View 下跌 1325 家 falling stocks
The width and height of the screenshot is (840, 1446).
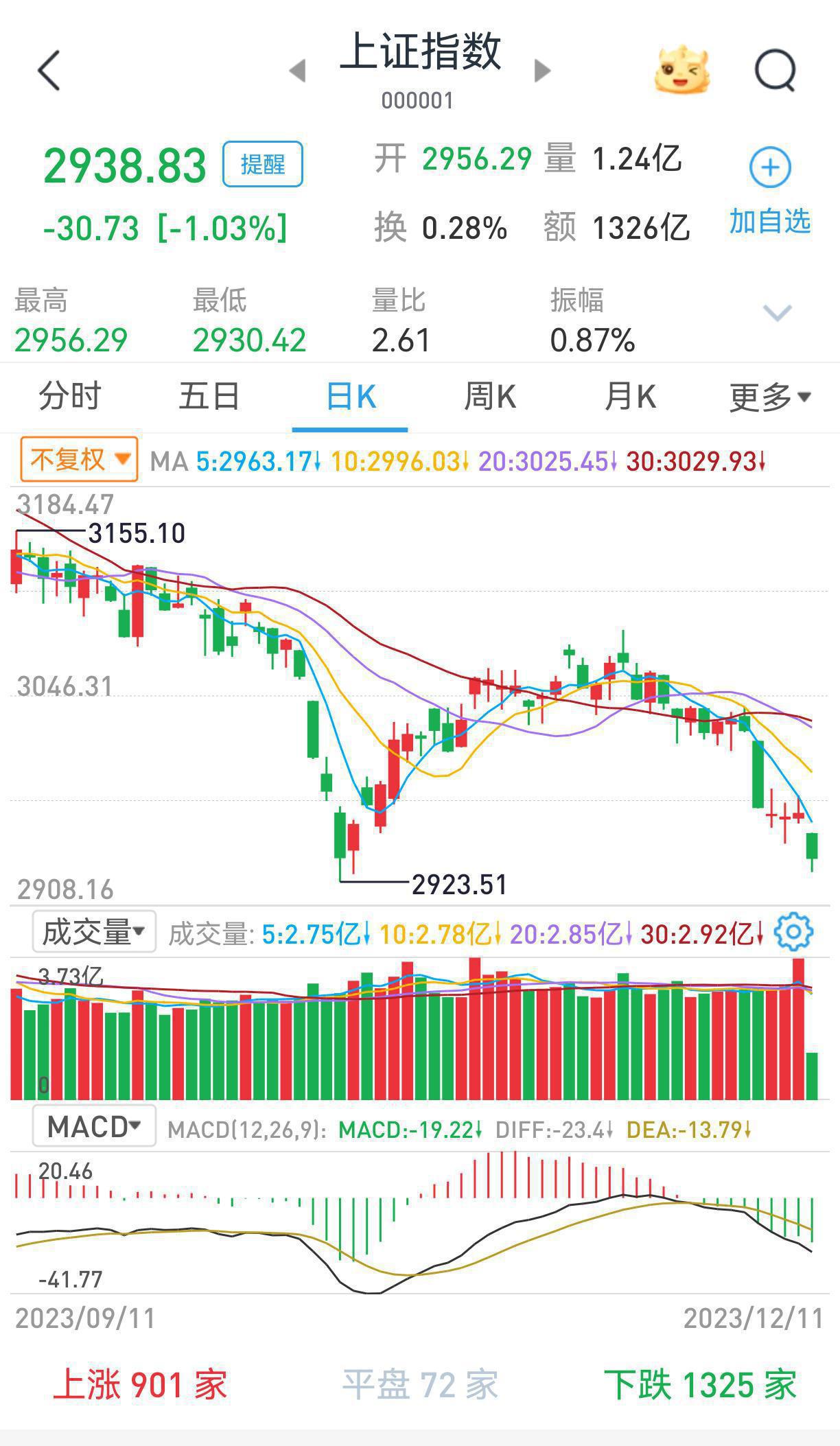point(700,1384)
